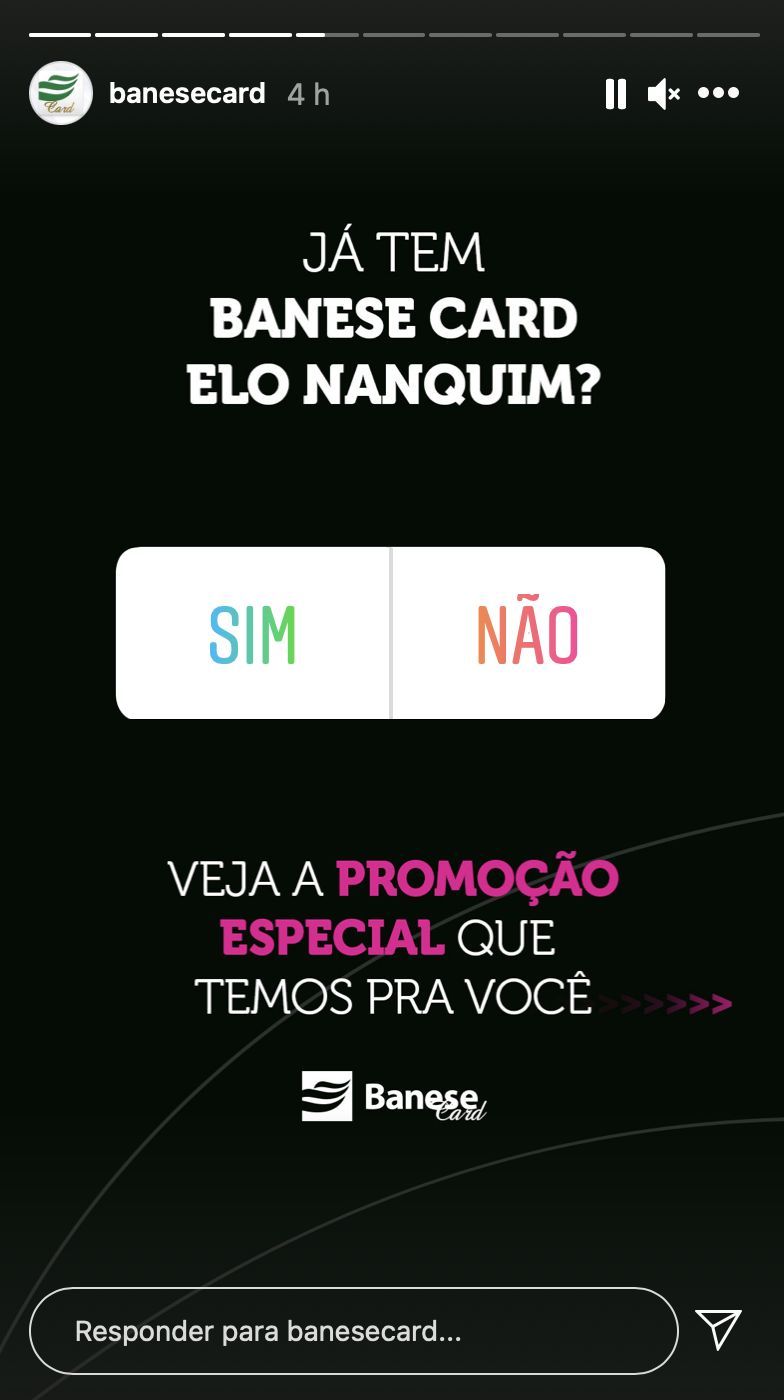Viewport: 784px width, 1400px height.
Task: Focus the Responder para banesecard field
Action: coord(354,1331)
